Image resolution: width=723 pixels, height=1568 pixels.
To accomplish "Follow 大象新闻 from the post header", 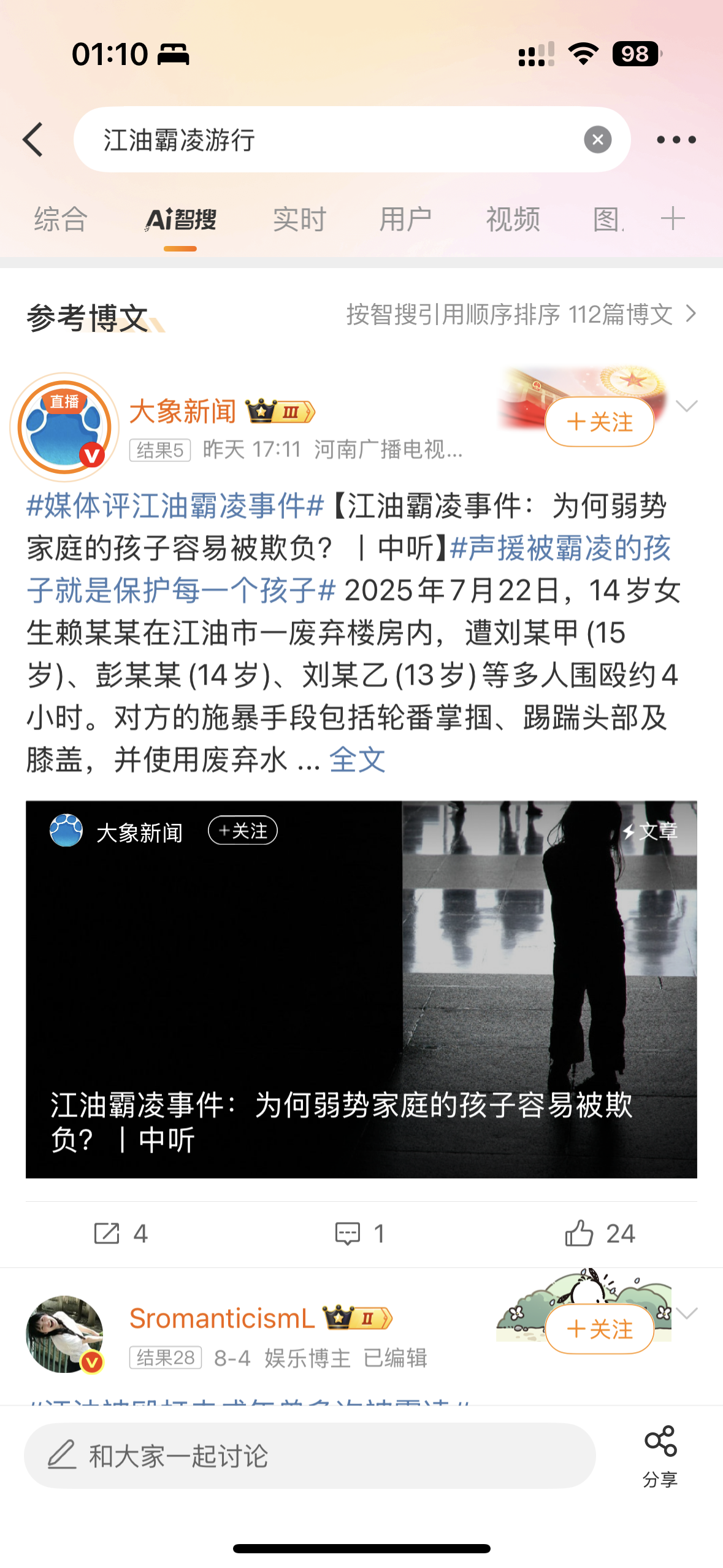I will pyautogui.click(x=599, y=422).
